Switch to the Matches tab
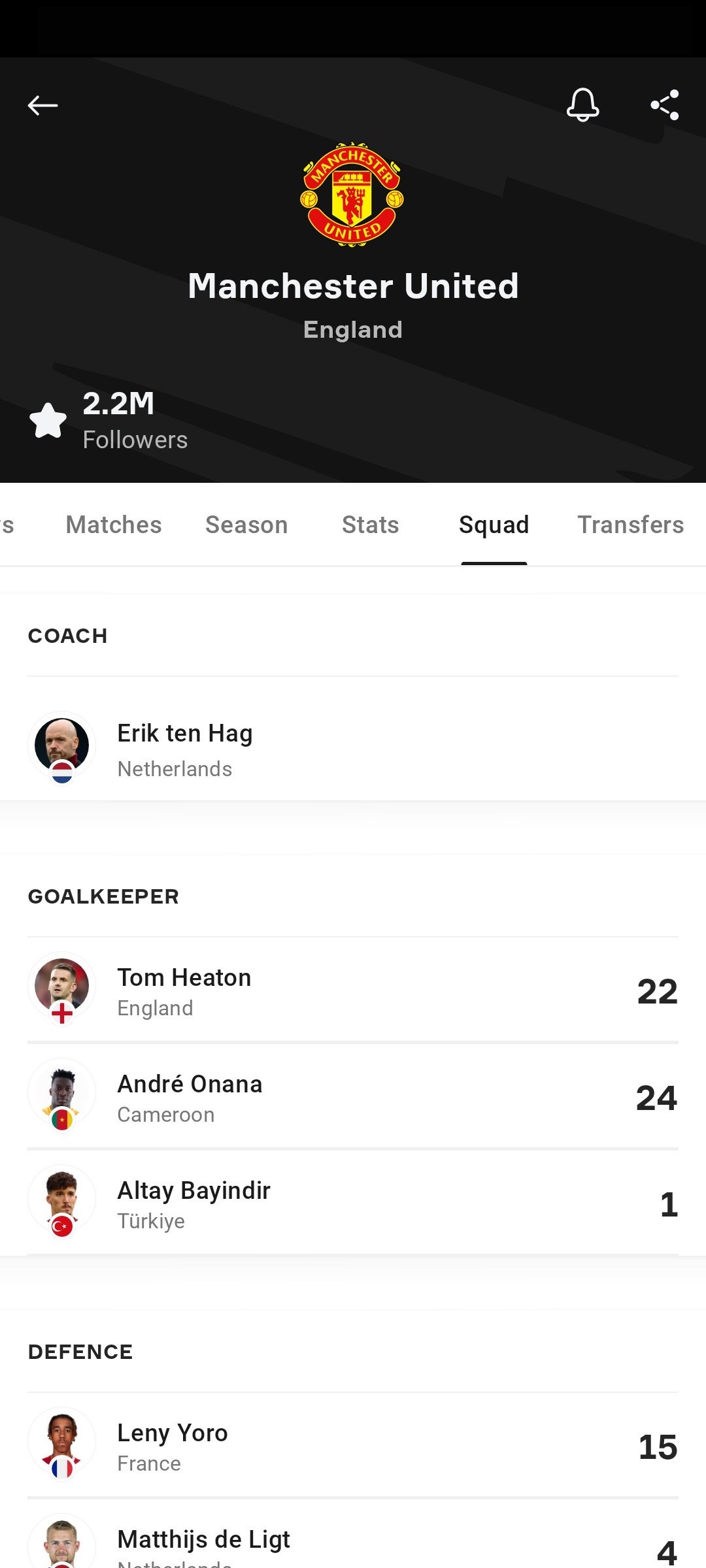The width and height of the screenshot is (706, 1568). point(113,524)
